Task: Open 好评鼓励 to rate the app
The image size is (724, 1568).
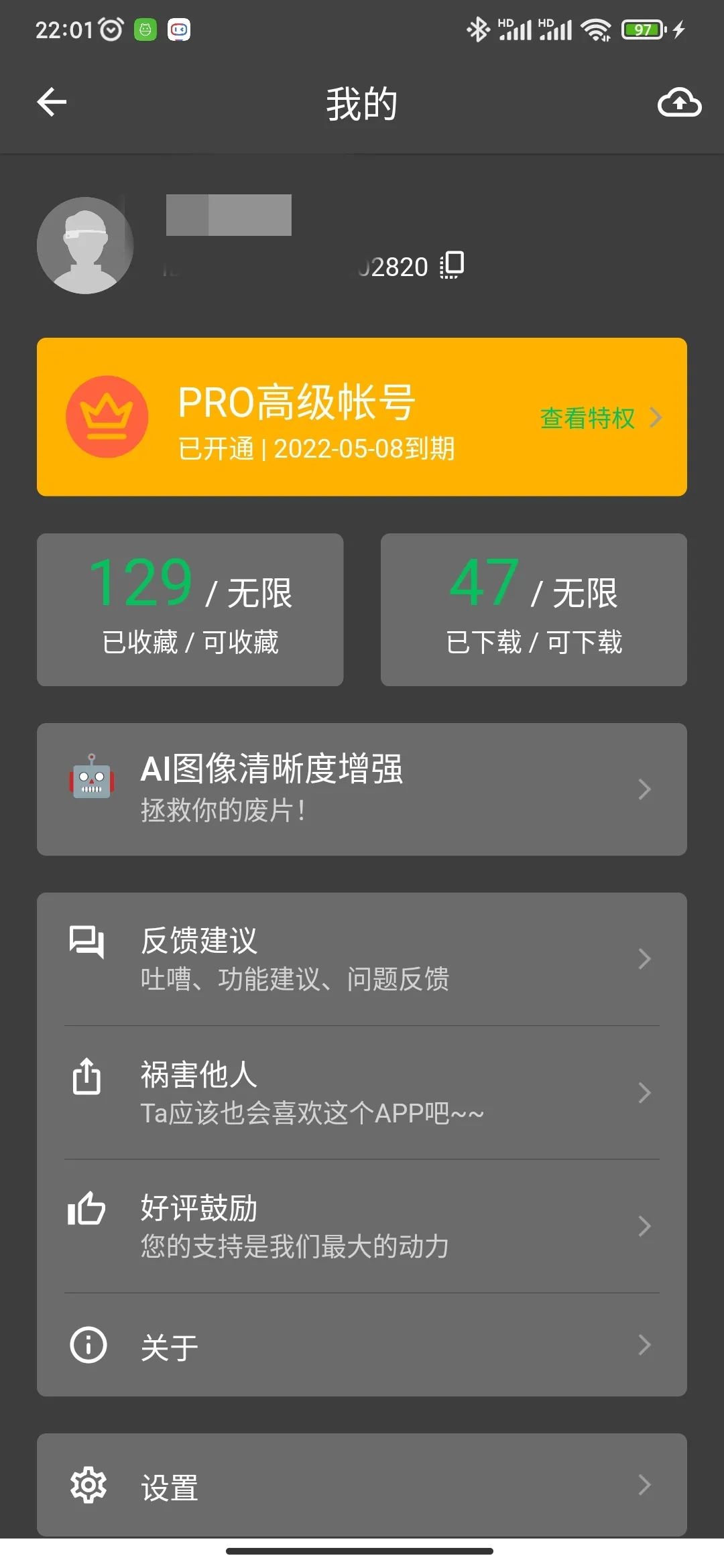Action: 362,1226
